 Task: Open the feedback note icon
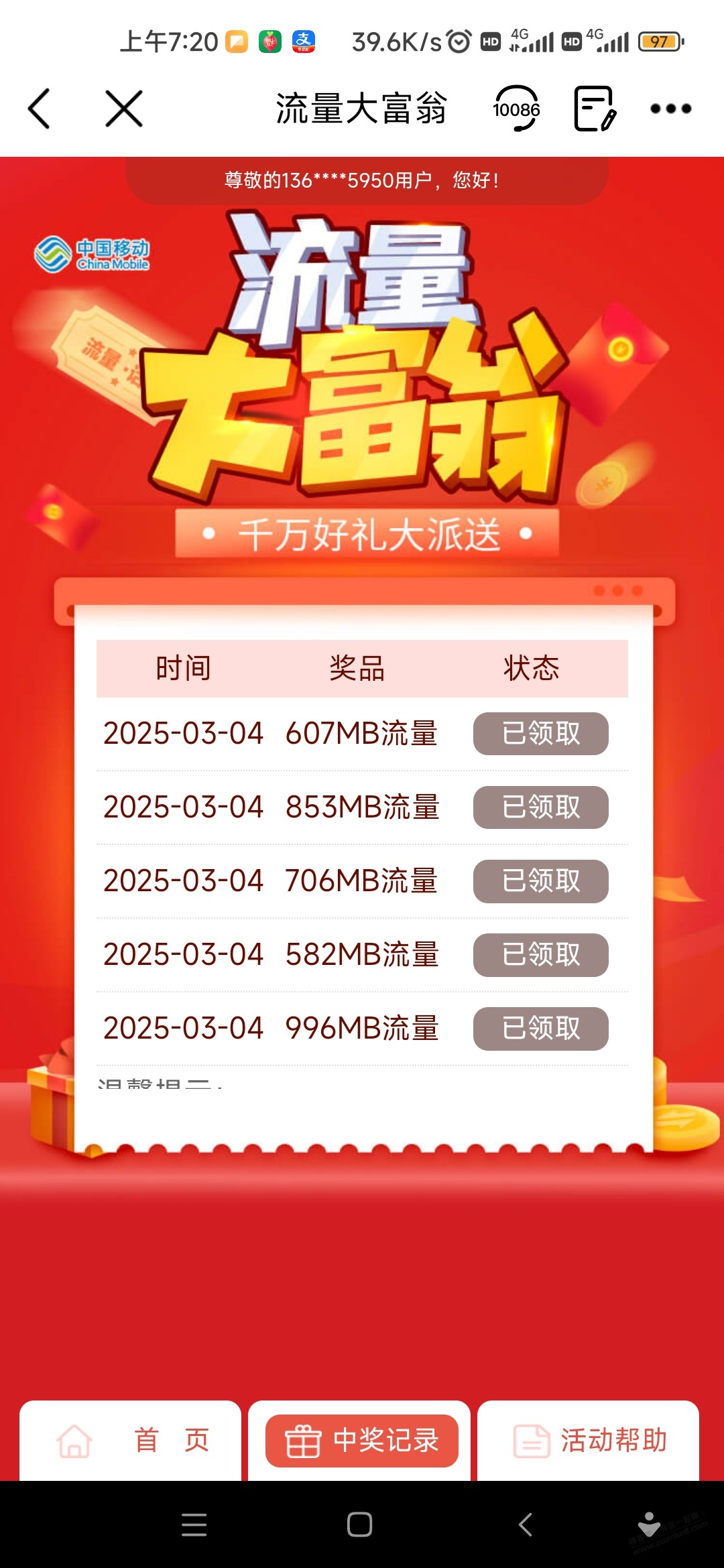coord(595,109)
